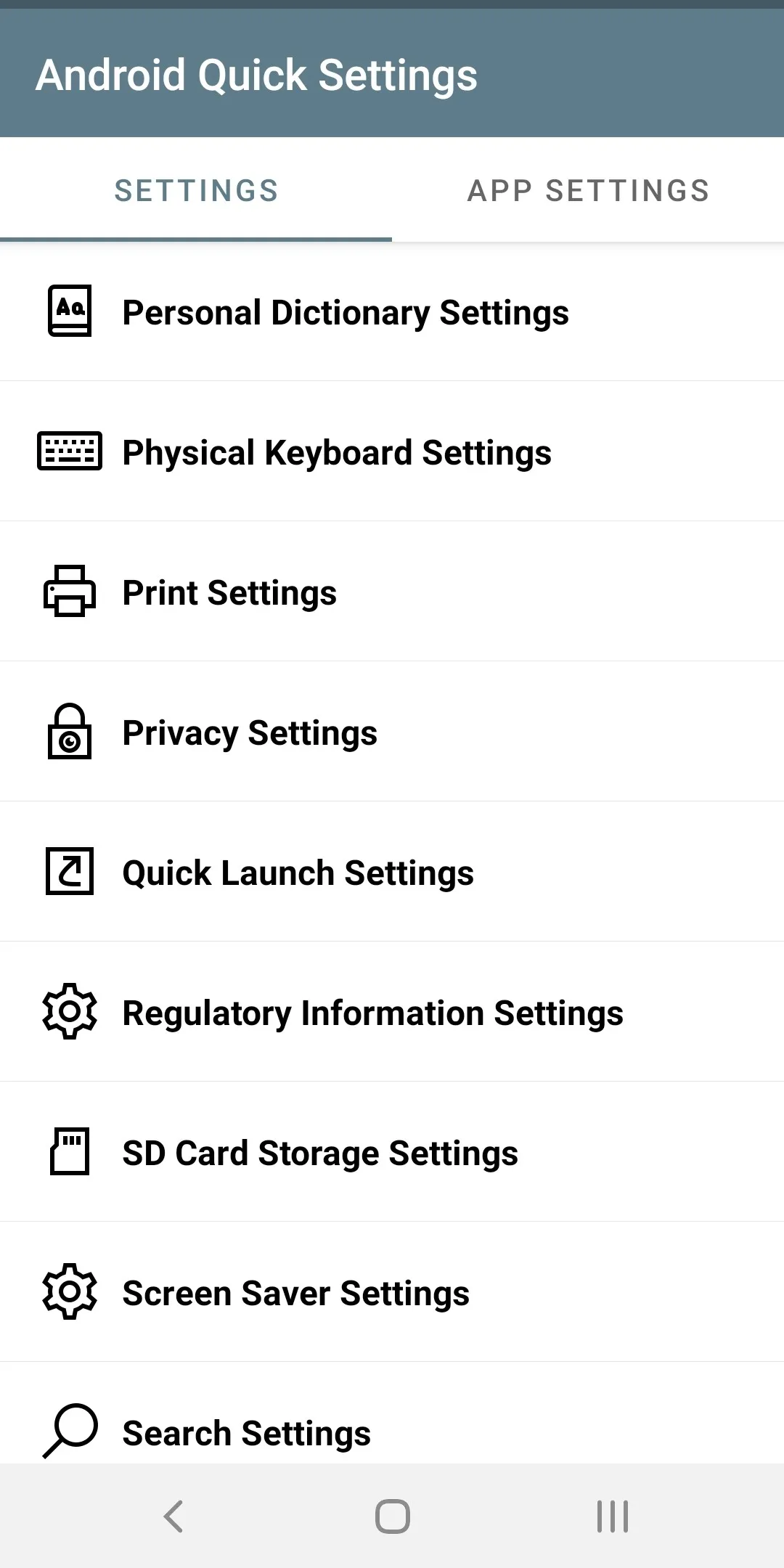784x1568 pixels.
Task: Open Personal Dictionary Settings
Action: (346, 312)
